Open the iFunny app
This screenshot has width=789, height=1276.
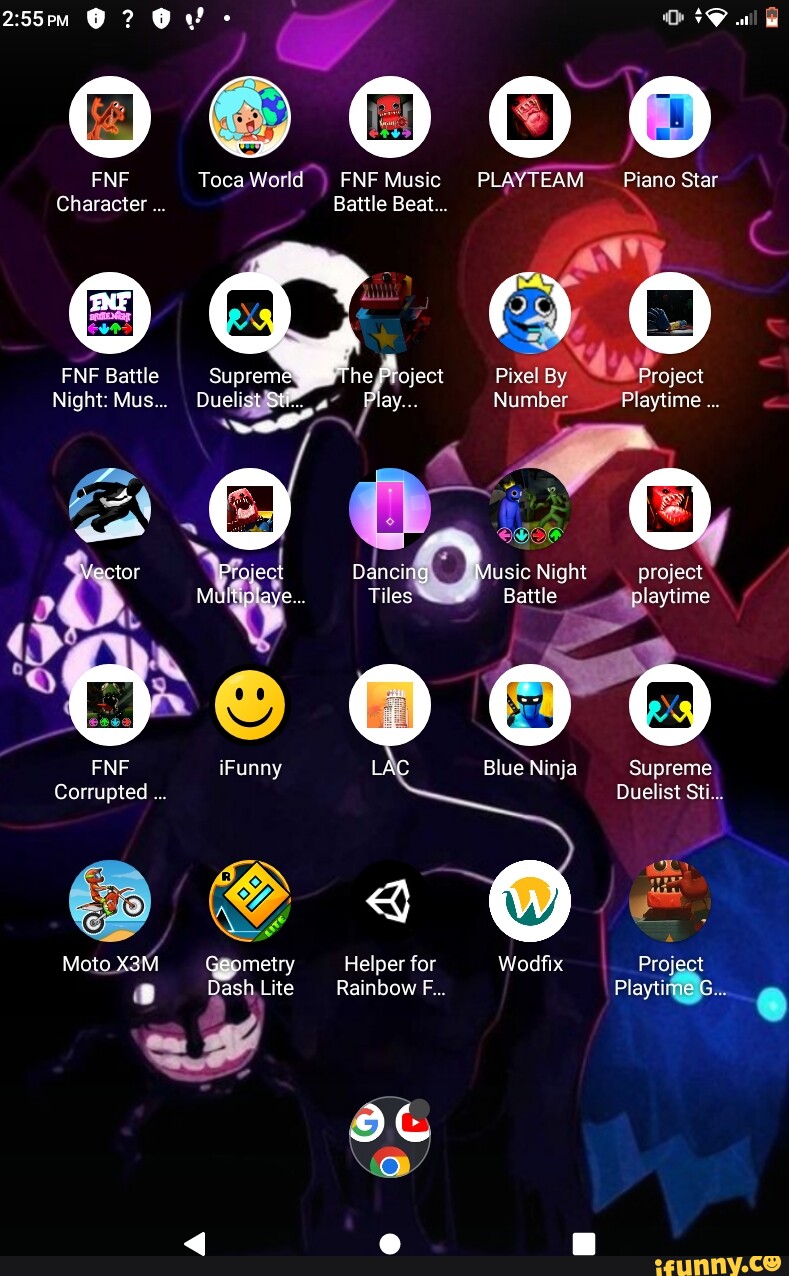[250, 706]
